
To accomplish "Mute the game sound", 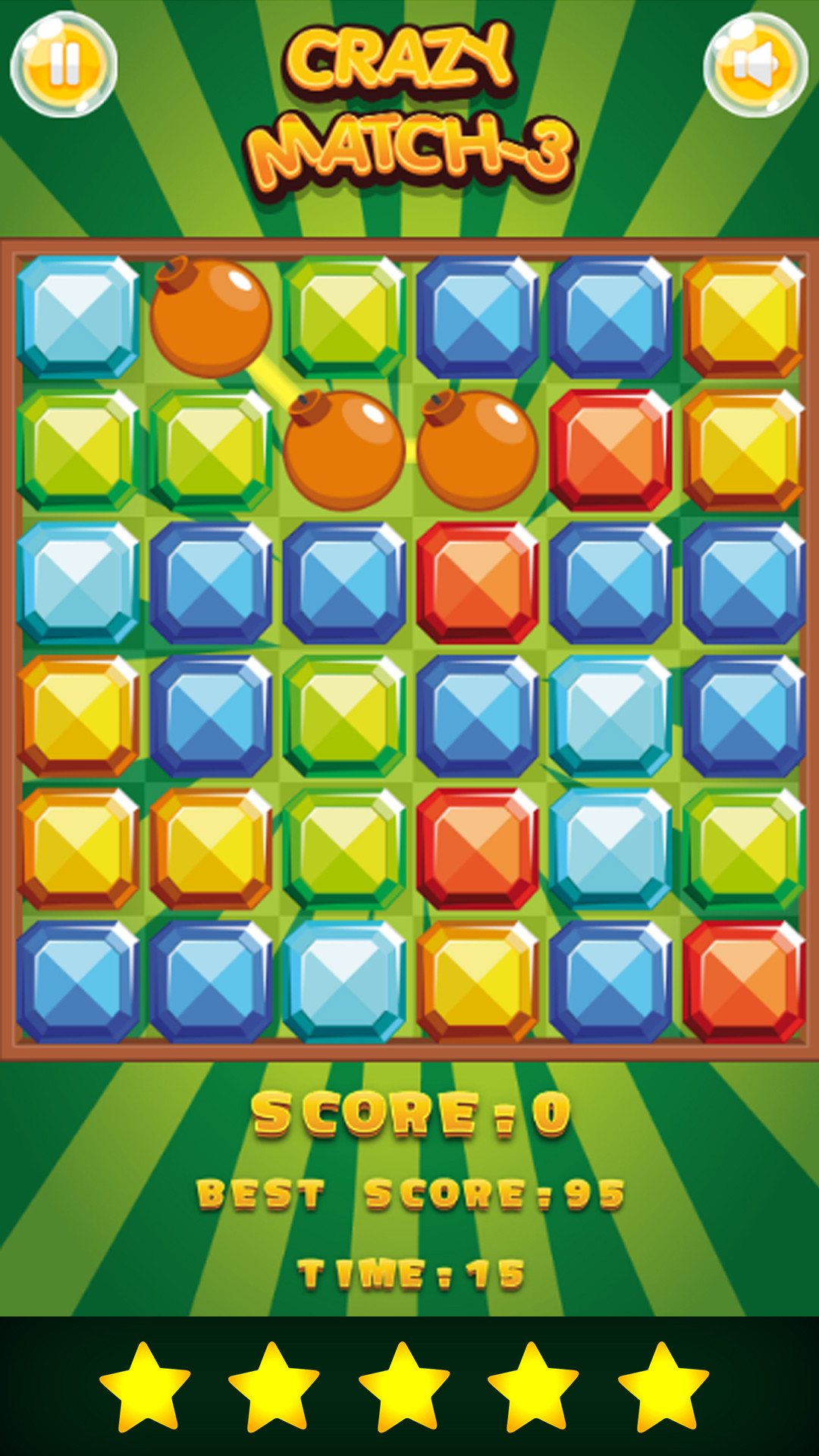I will (x=755, y=65).
